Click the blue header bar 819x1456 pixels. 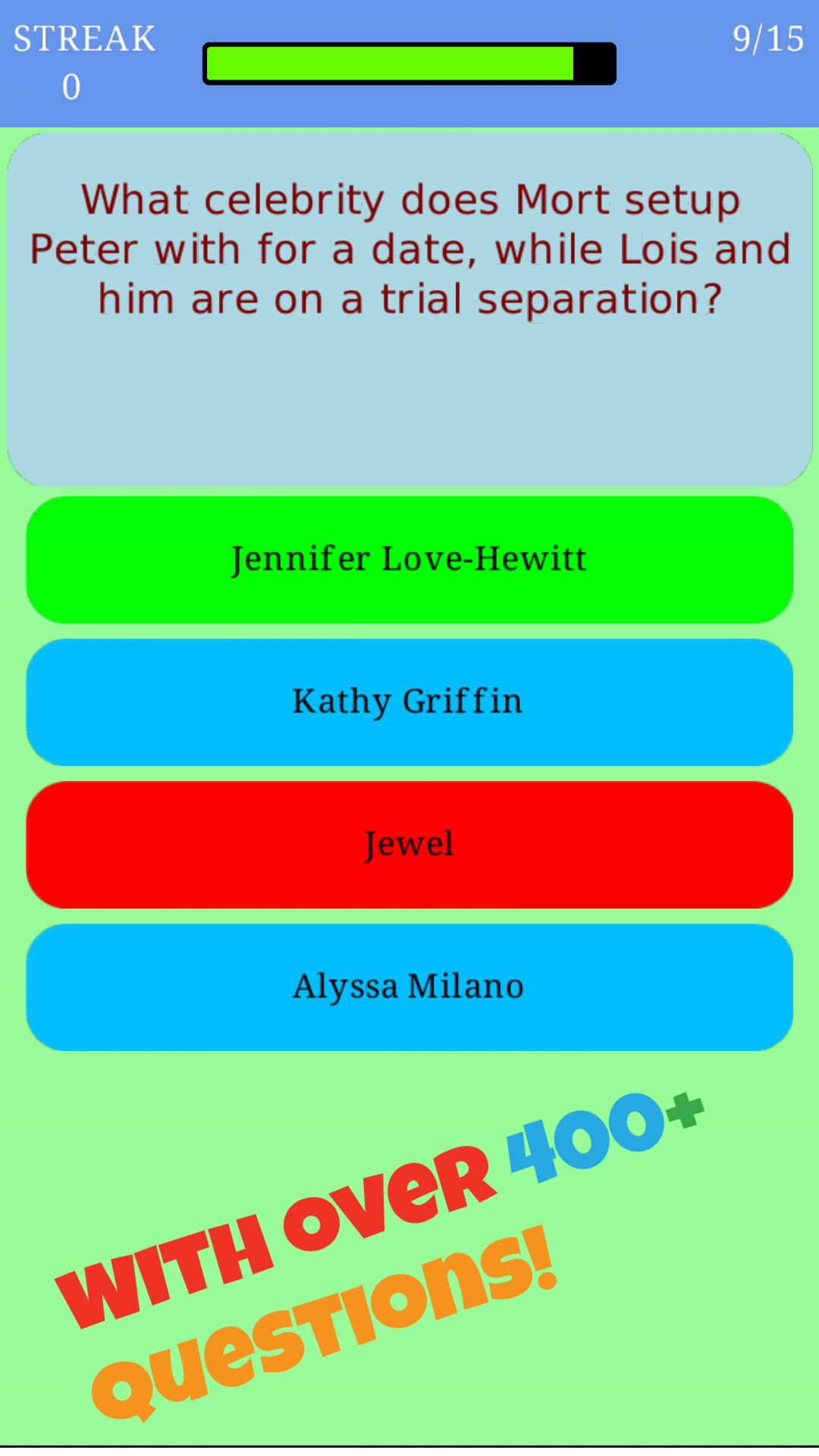click(409, 61)
